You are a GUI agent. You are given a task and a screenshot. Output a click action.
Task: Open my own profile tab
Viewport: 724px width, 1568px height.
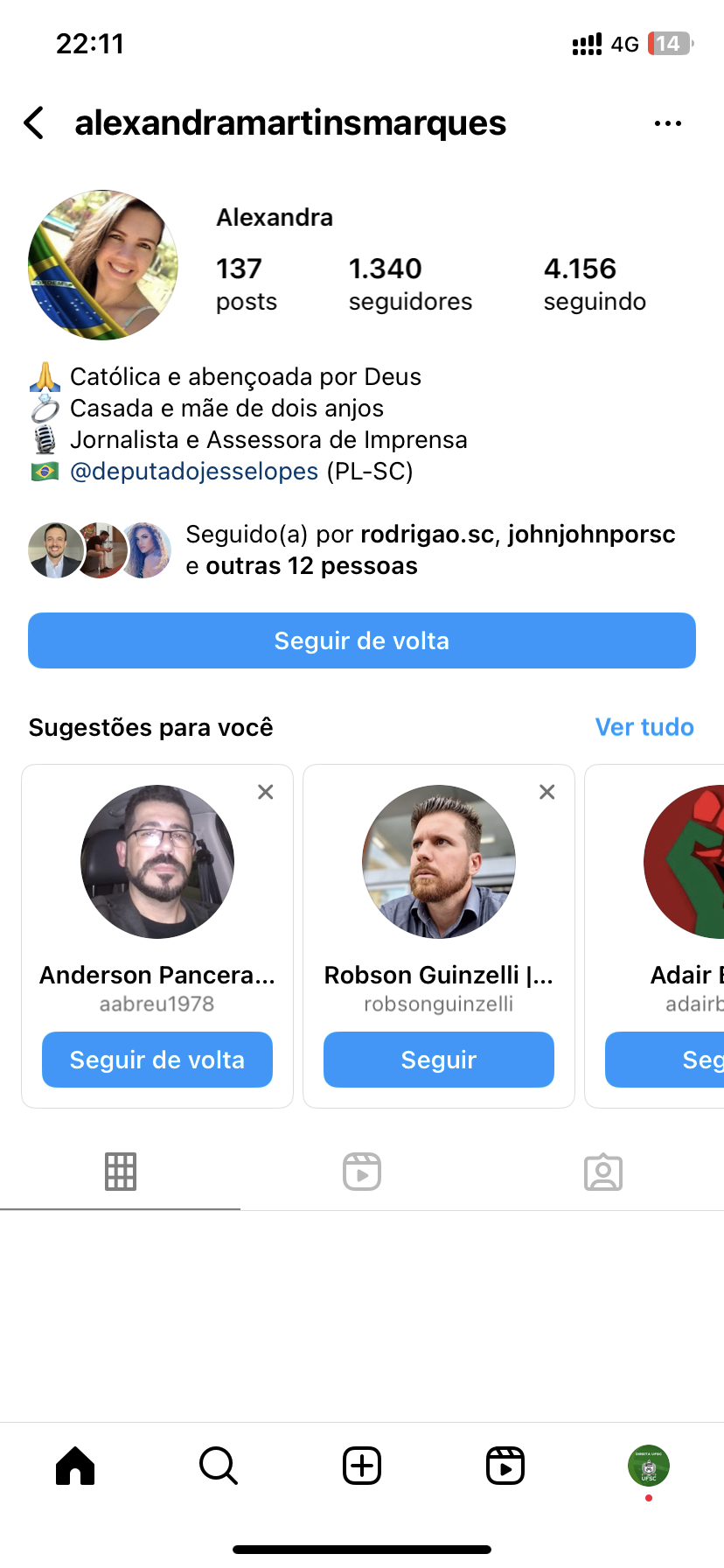point(648,1466)
